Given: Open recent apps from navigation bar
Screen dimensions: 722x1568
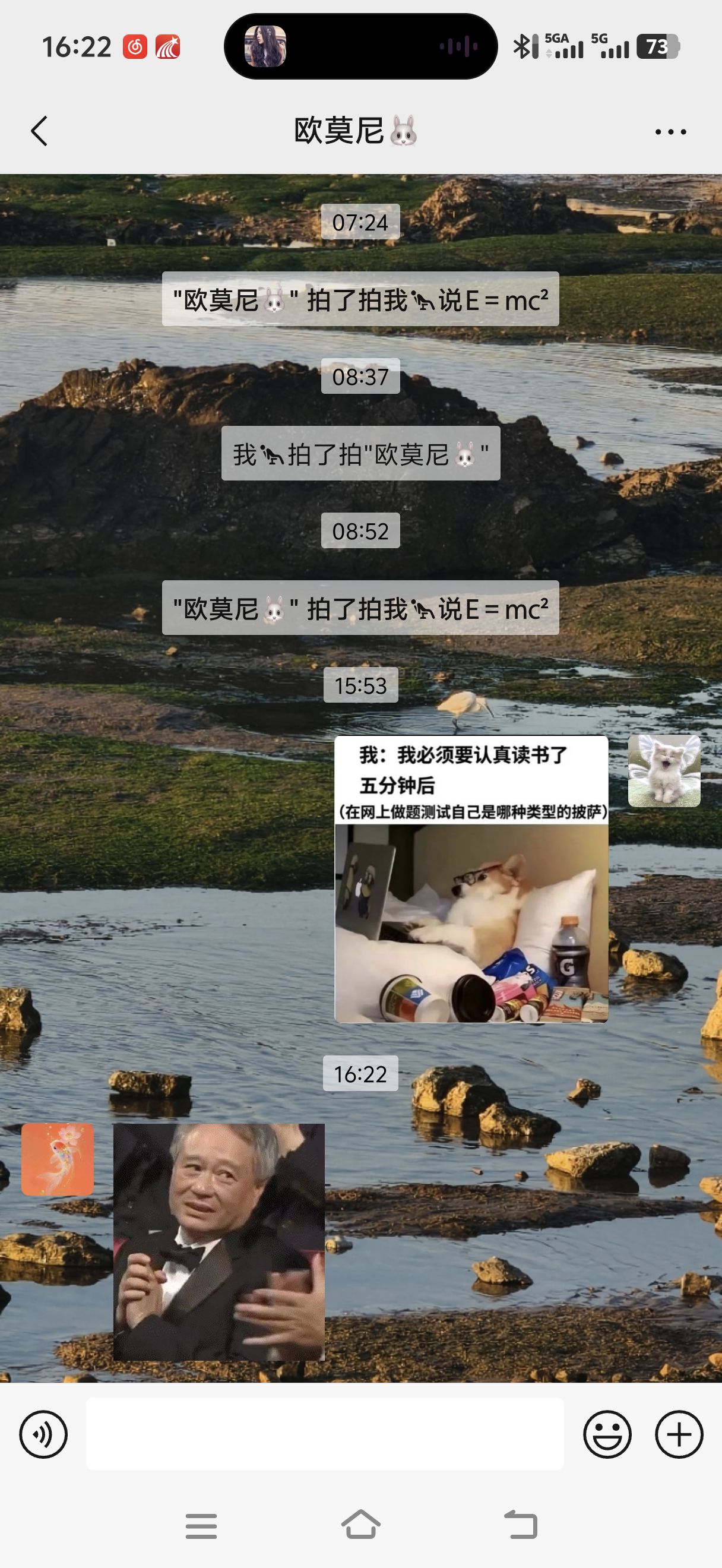Looking at the screenshot, I should coord(201,1525).
